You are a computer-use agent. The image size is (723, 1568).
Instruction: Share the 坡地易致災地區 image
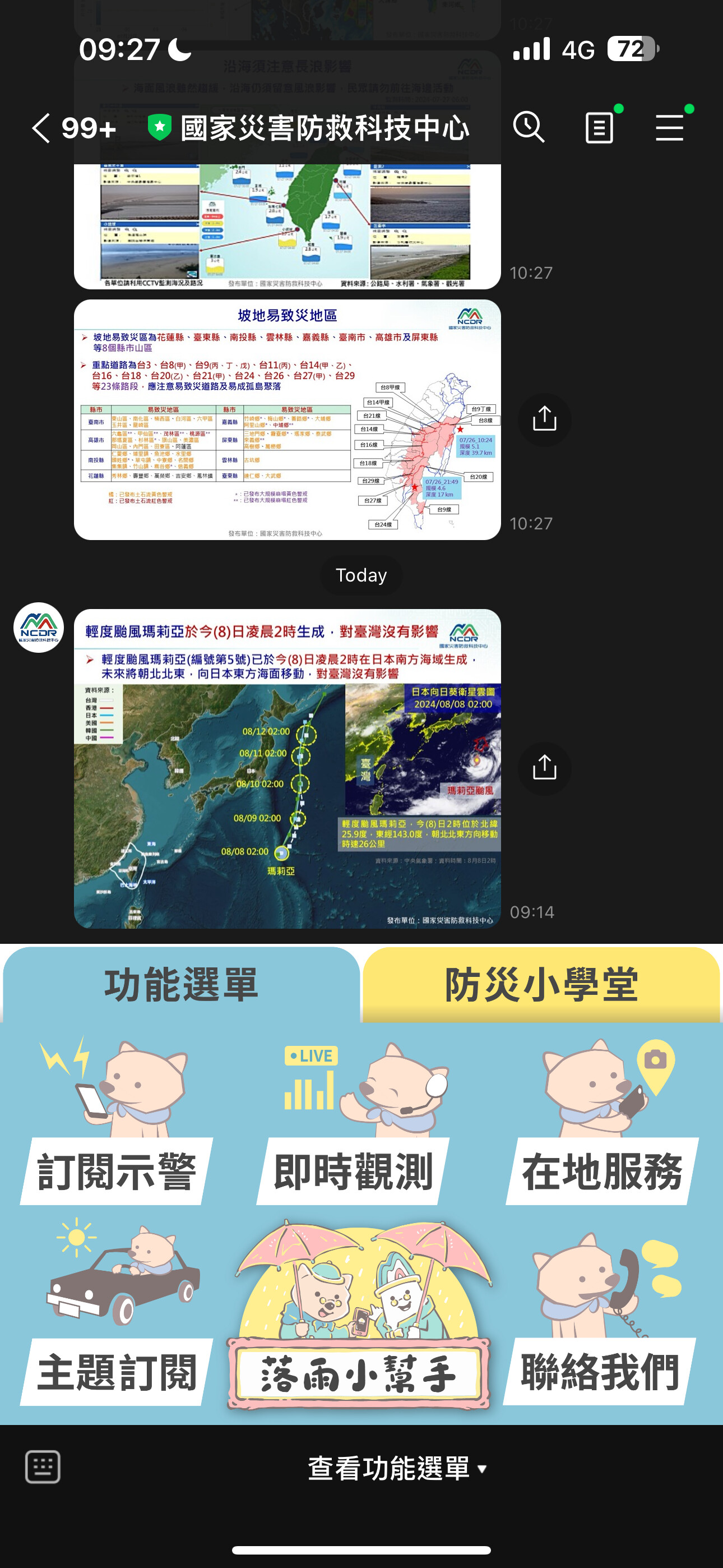coord(545,419)
